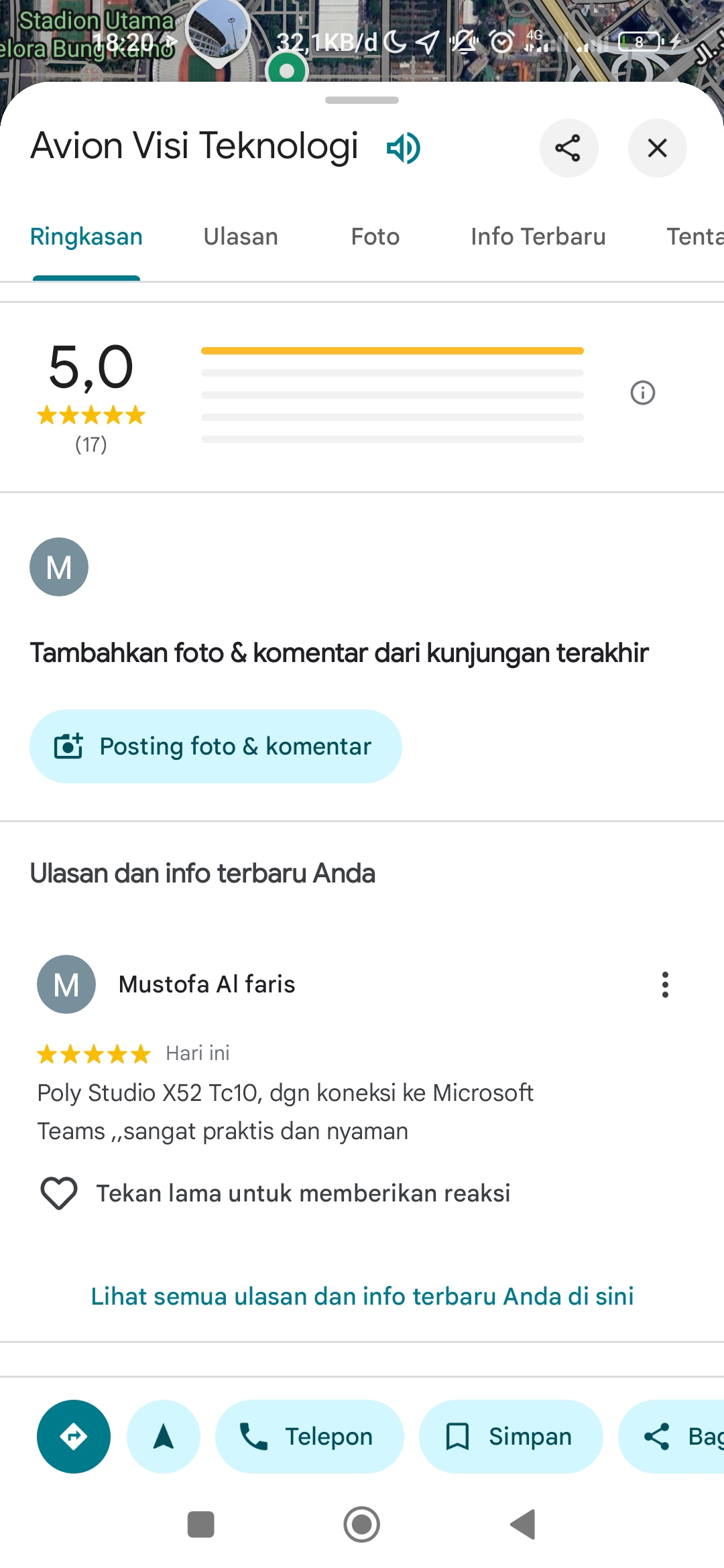Switch to the Info Terbaru tab
The width and height of the screenshot is (724, 1568).
pos(538,237)
